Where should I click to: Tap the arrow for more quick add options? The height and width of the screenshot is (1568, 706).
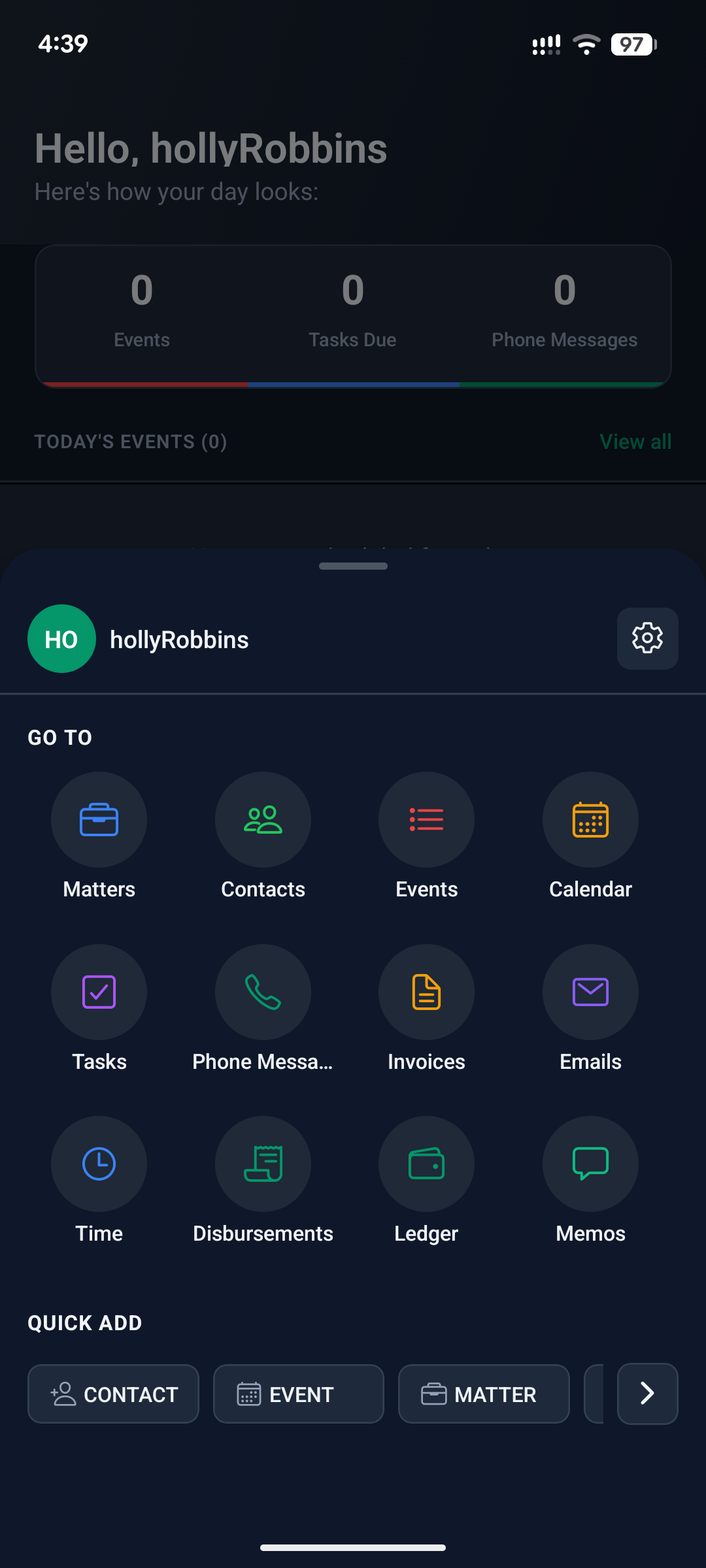pyautogui.click(x=647, y=1394)
